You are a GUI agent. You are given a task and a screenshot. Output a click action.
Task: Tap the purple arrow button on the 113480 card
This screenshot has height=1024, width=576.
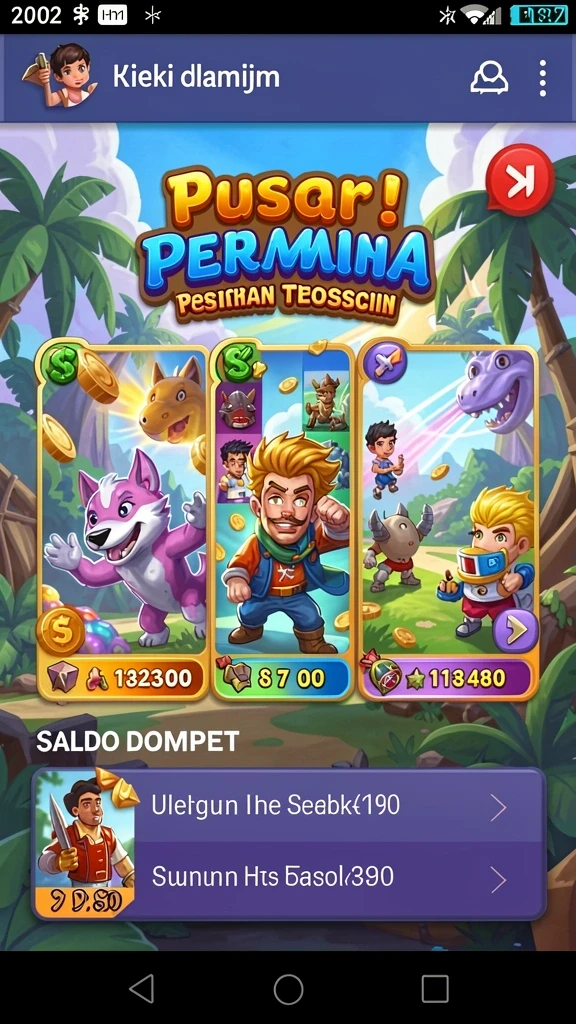515,630
